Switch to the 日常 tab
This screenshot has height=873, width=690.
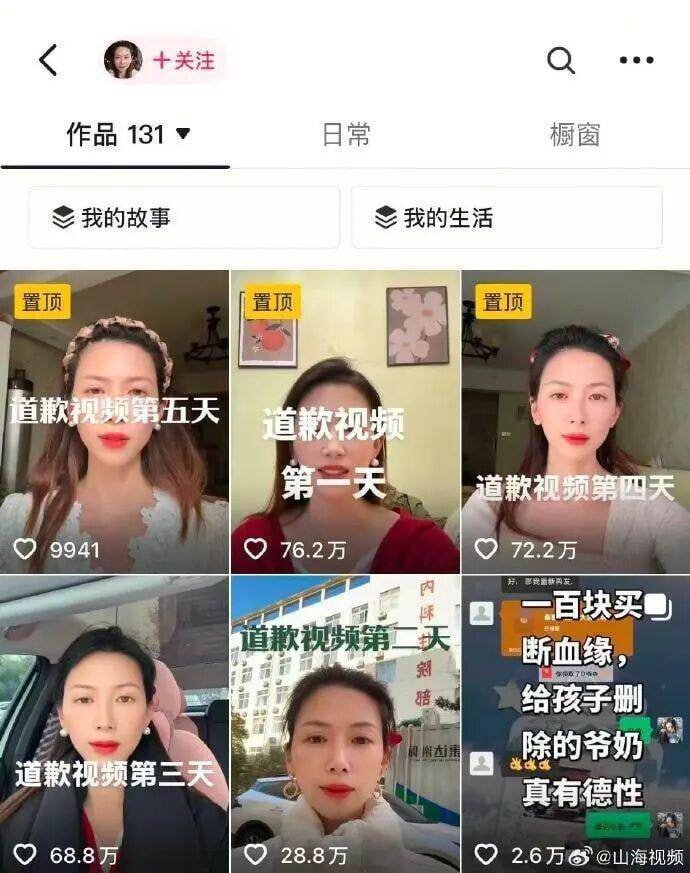click(x=346, y=135)
